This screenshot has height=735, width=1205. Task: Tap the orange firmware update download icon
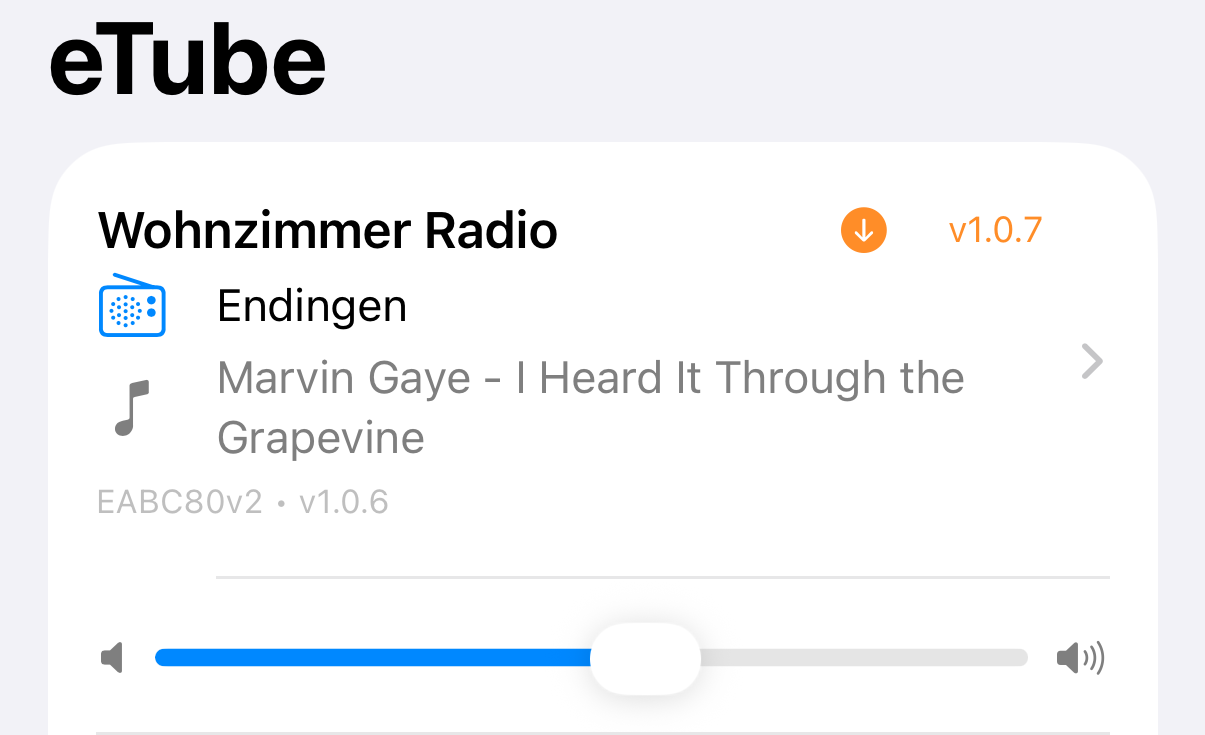pyautogui.click(x=864, y=231)
